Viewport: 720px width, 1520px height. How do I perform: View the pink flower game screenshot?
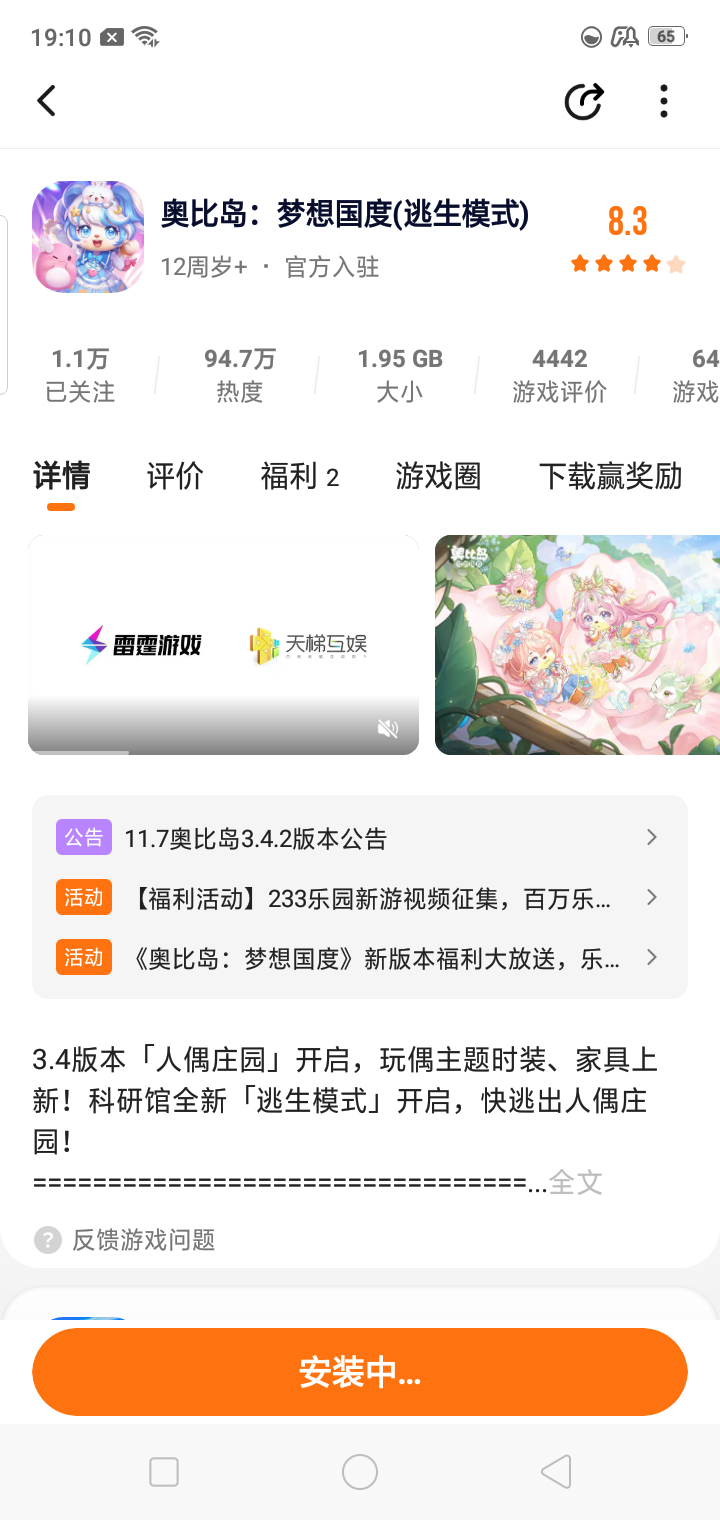[577, 644]
